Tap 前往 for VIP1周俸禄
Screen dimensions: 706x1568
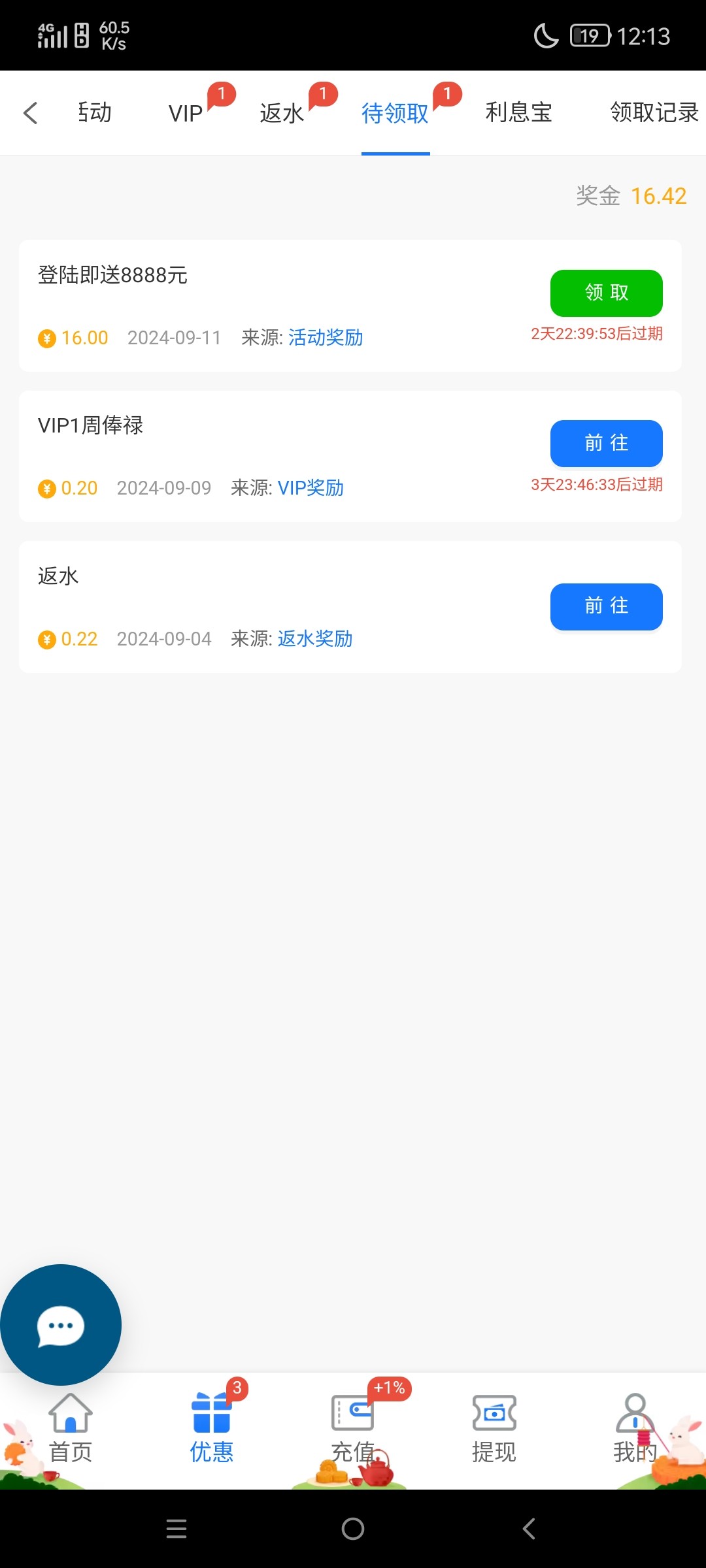606,443
